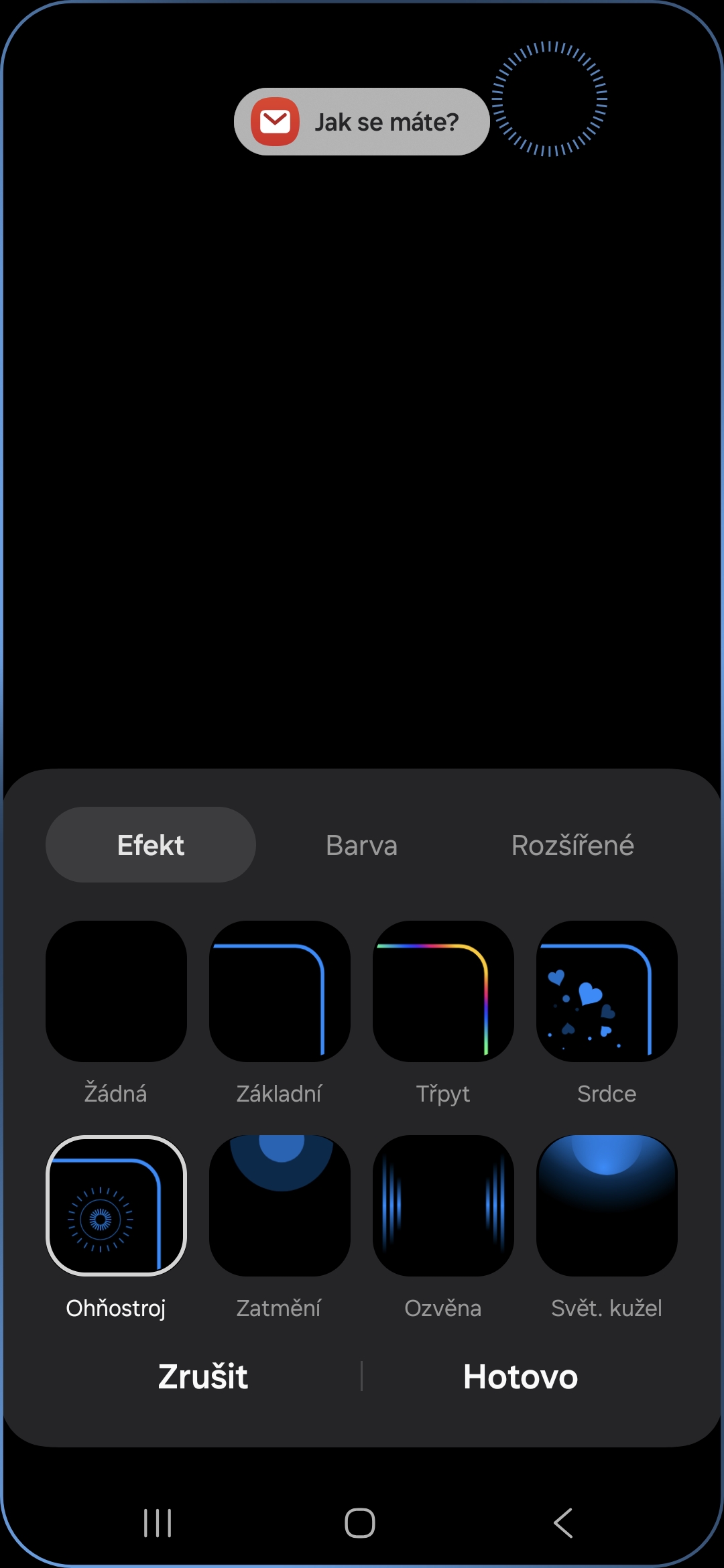Tap Zrušit to cancel changes
Screen dimensions: 724x1568
(x=203, y=1377)
